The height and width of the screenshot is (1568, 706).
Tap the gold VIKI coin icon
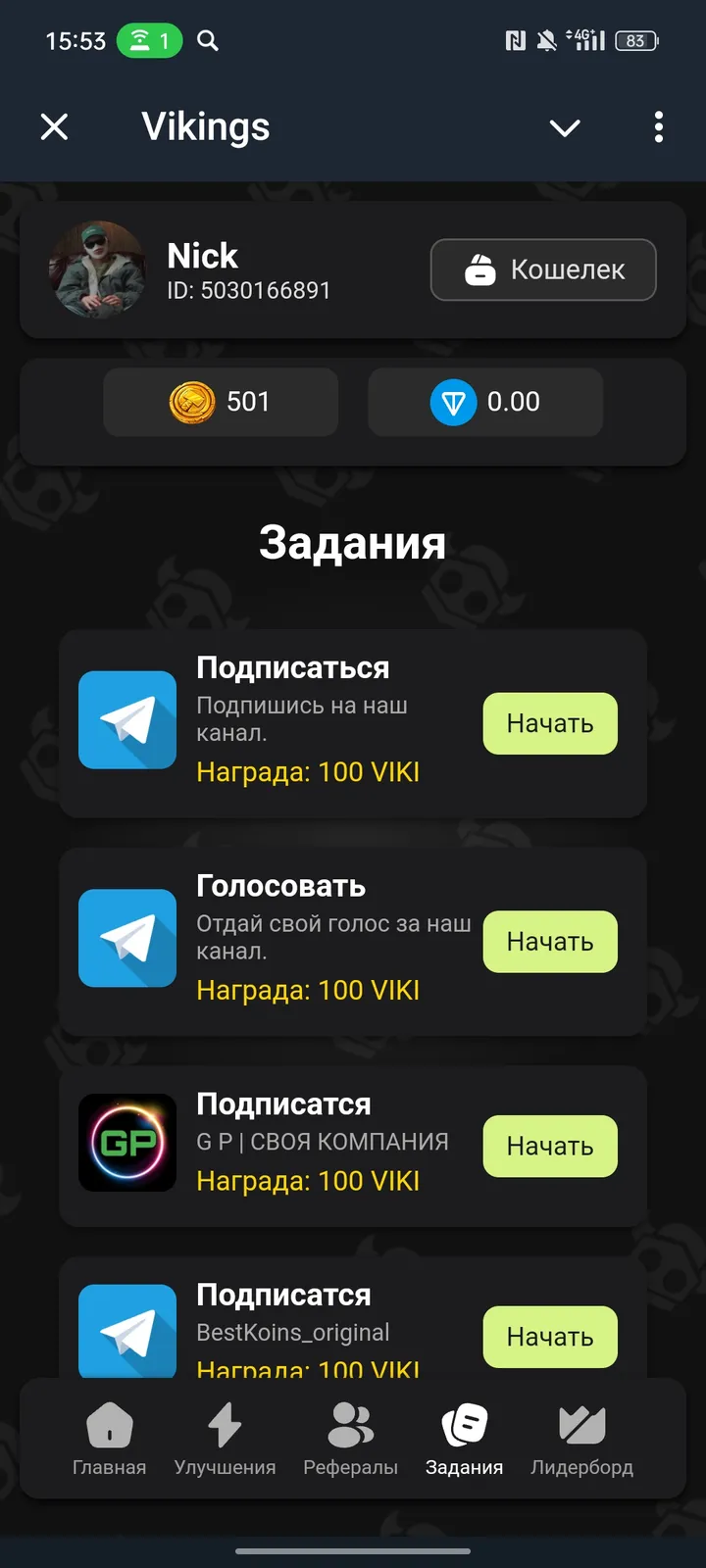[193, 402]
